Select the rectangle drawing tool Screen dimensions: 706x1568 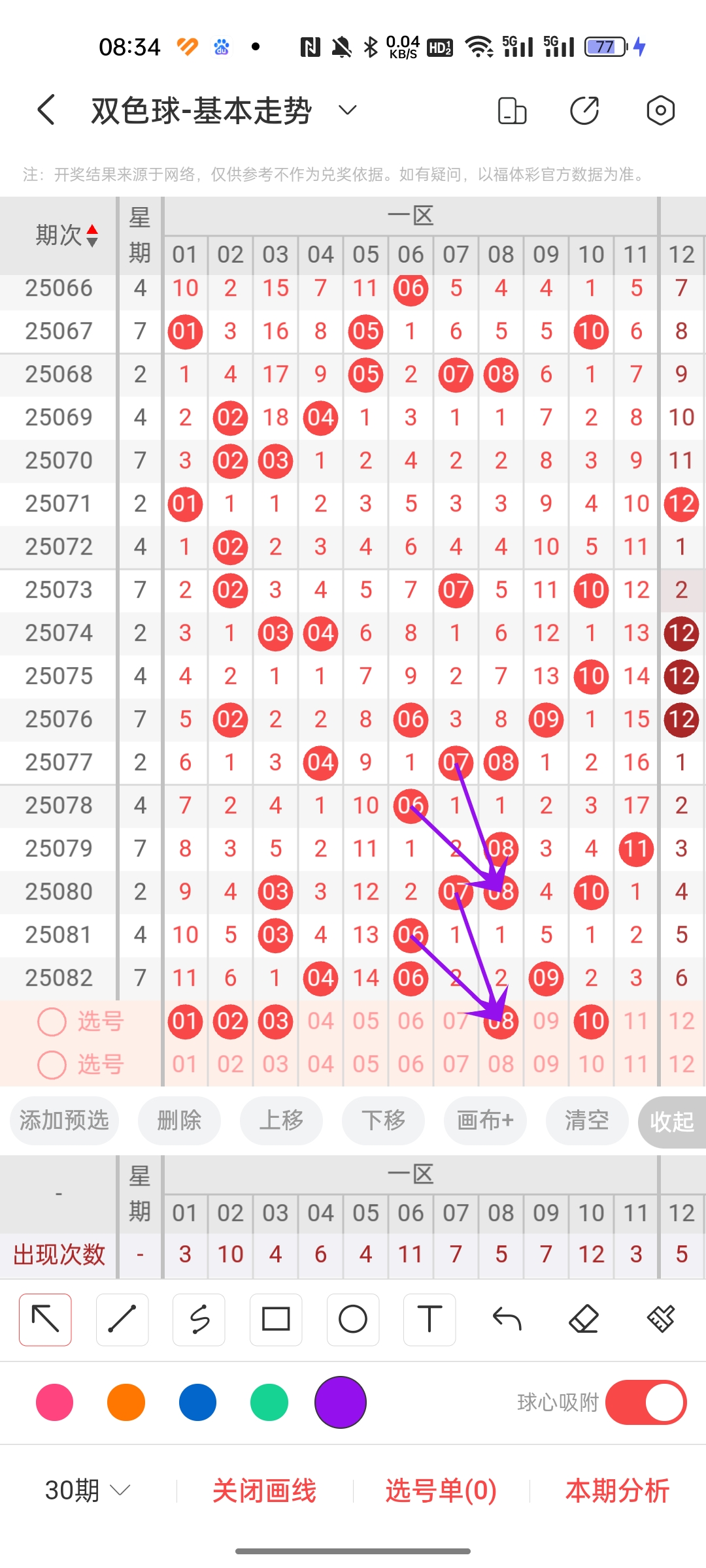tap(276, 1319)
